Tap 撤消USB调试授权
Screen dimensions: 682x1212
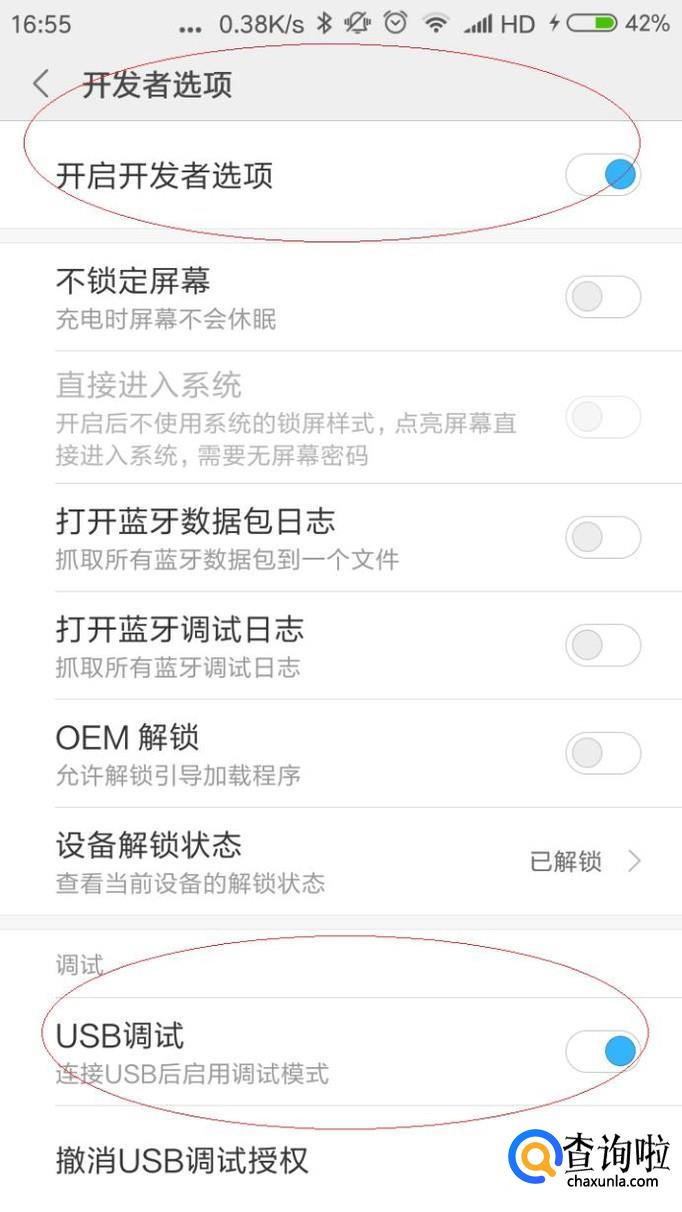(x=182, y=1161)
